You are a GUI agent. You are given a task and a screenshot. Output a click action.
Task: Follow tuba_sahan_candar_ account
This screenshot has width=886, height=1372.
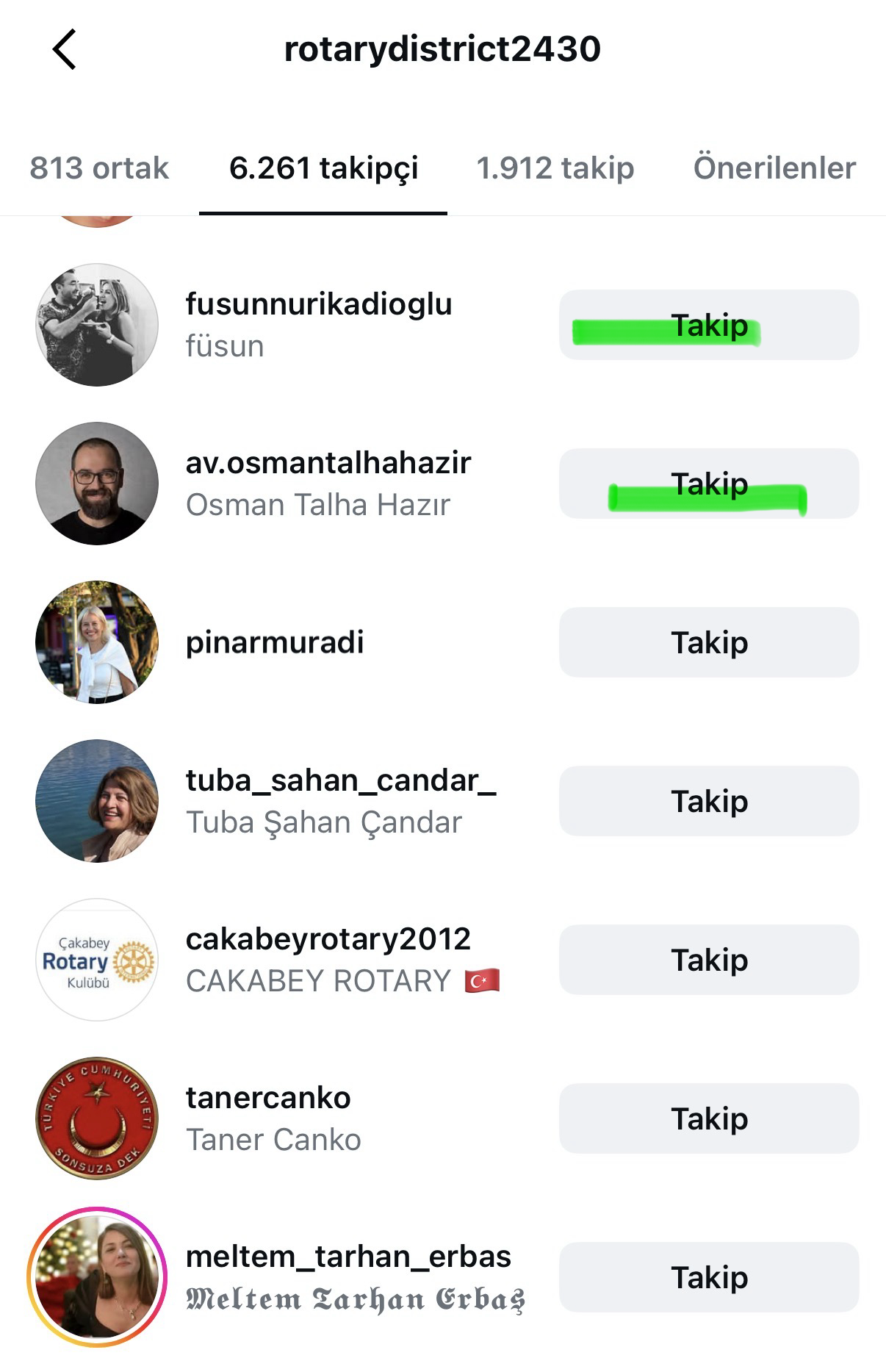(x=709, y=801)
